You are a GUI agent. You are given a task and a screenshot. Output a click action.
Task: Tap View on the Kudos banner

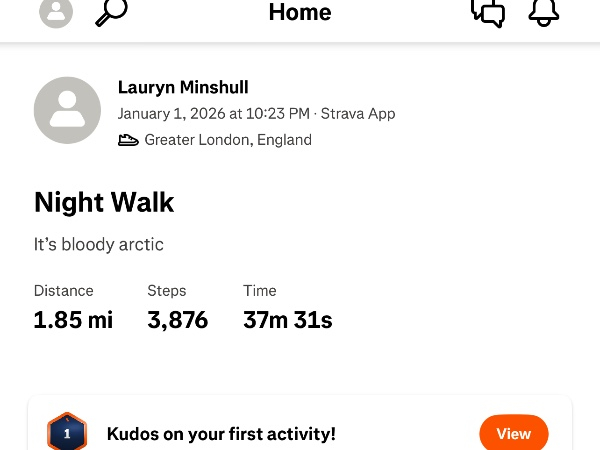tap(513, 433)
